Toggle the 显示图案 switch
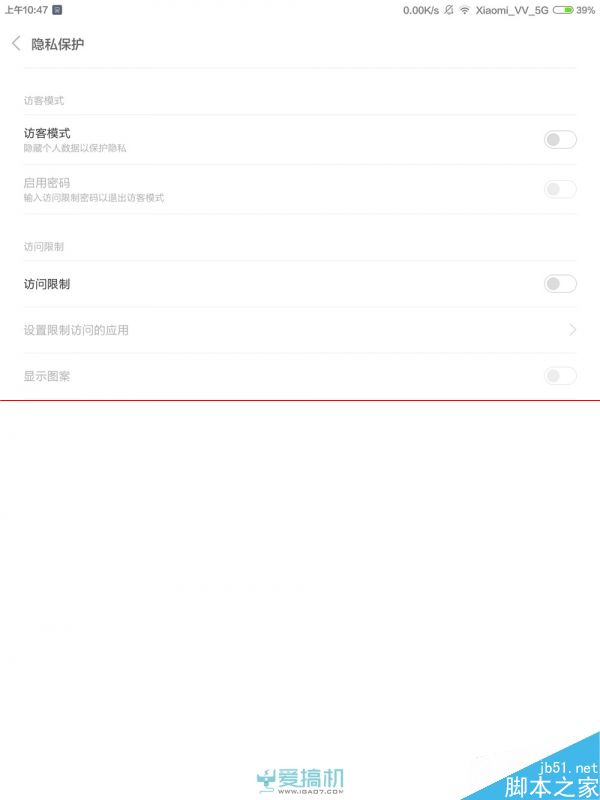This screenshot has height=800, width=600. (x=560, y=376)
